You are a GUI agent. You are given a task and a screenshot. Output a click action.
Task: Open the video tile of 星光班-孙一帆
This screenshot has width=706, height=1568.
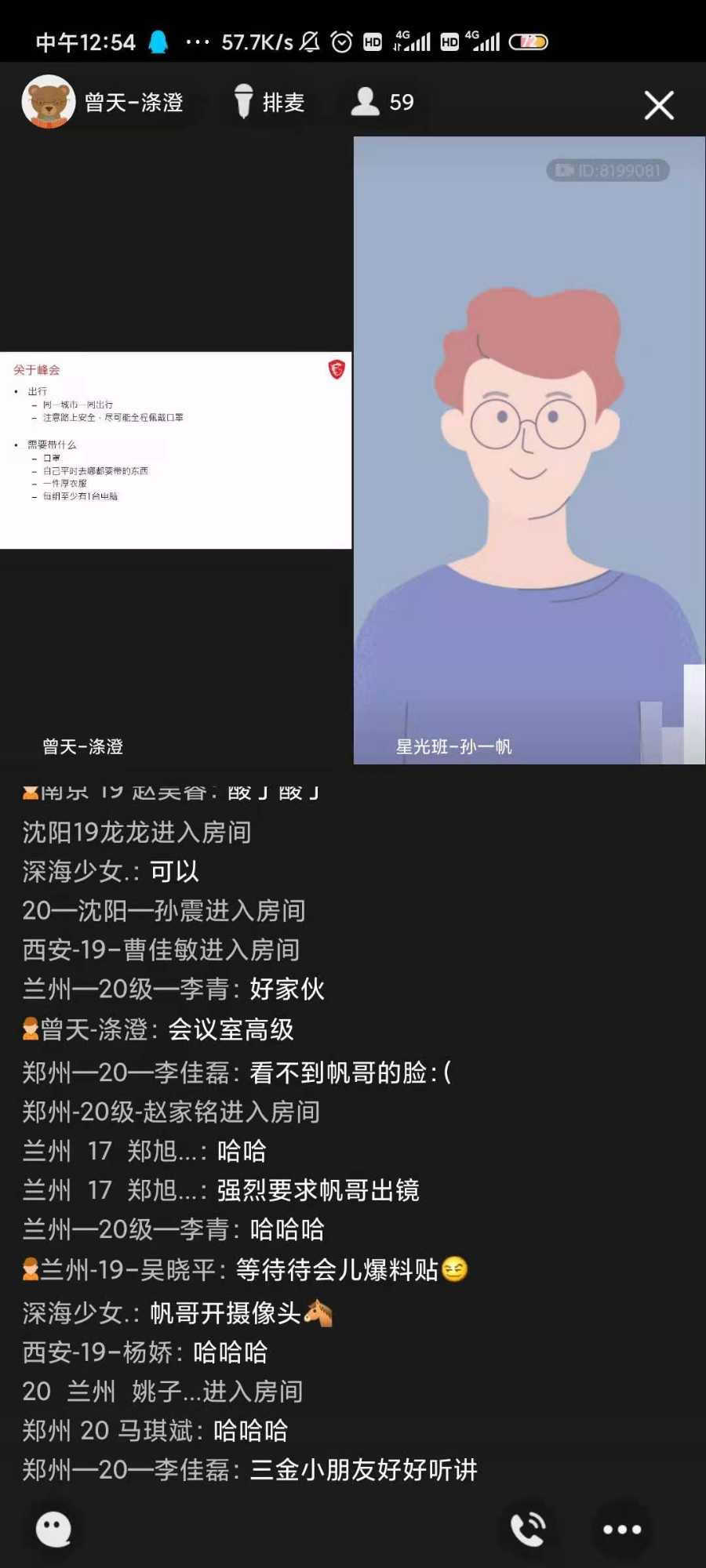(x=529, y=450)
